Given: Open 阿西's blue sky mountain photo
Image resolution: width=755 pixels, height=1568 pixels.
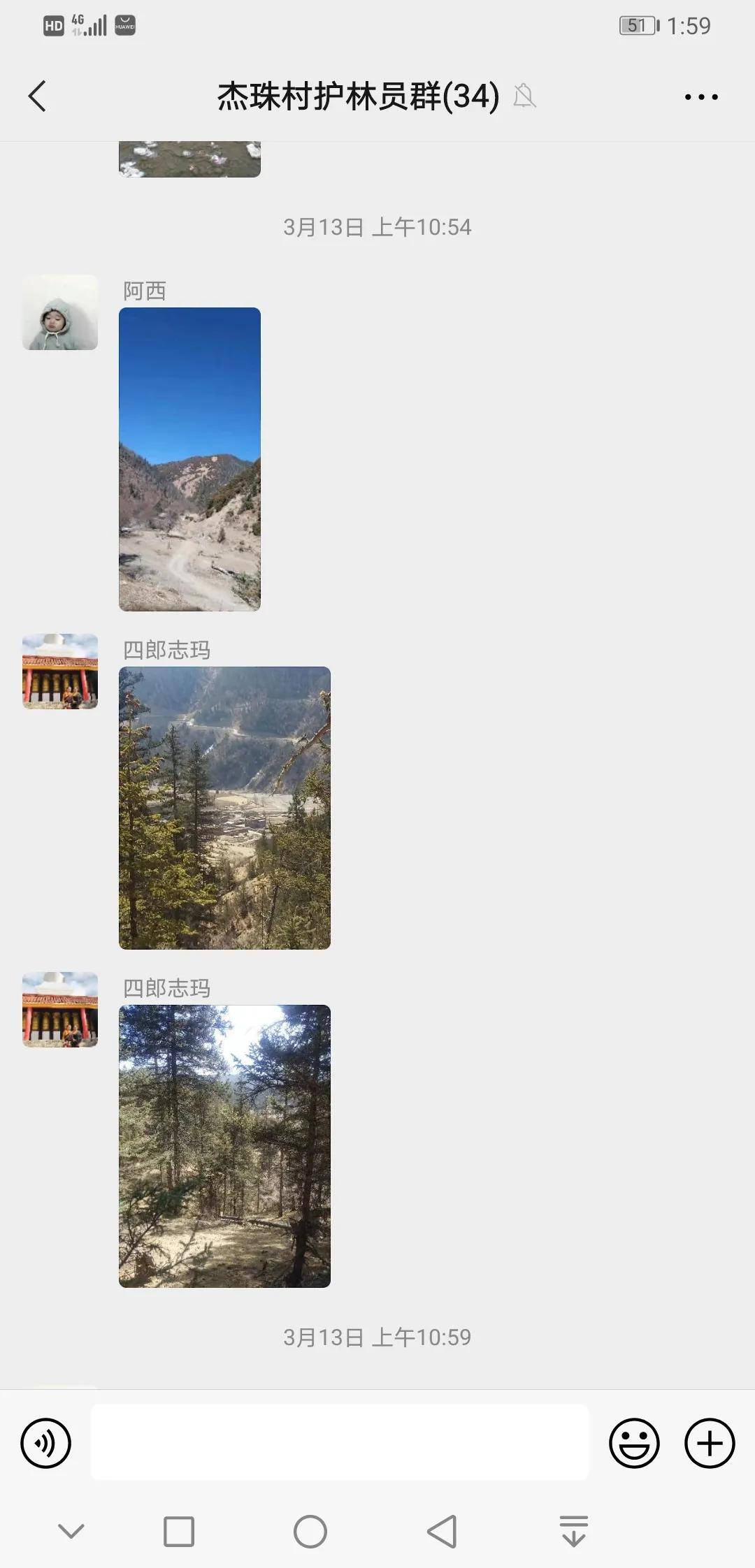Looking at the screenshot, I should [189, 459].
